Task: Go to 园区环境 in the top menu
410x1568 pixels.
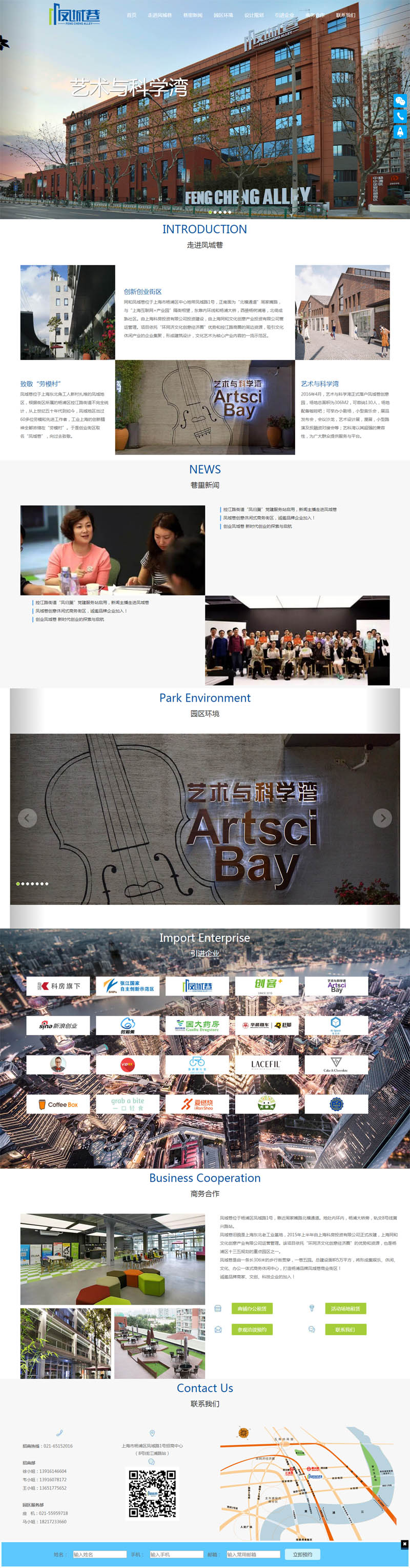Action: (x=223, y=15)
